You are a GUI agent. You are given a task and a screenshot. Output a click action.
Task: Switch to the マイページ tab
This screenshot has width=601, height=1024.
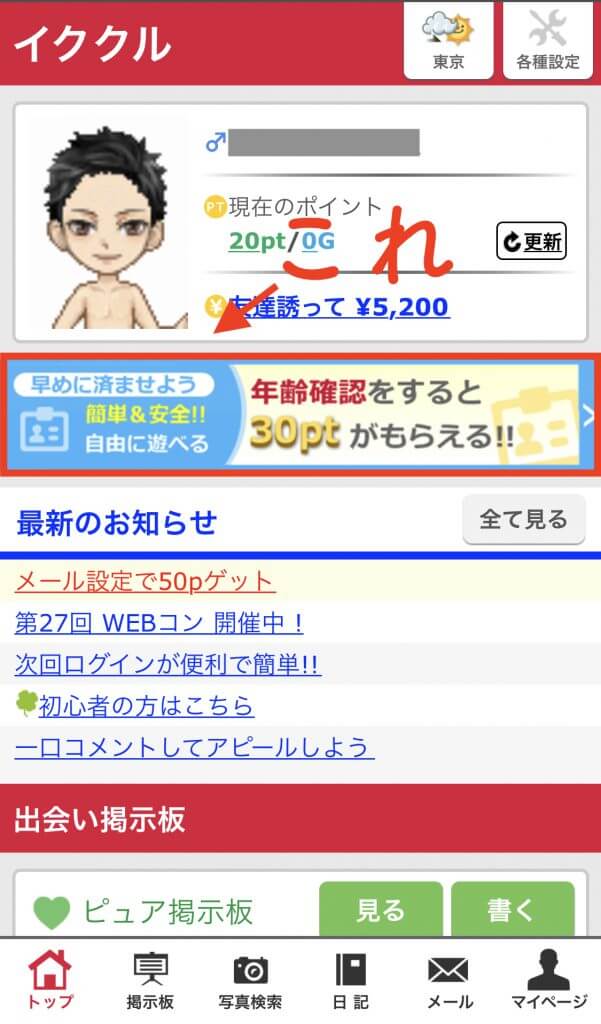pyautogui.click(x=548, y=980)
